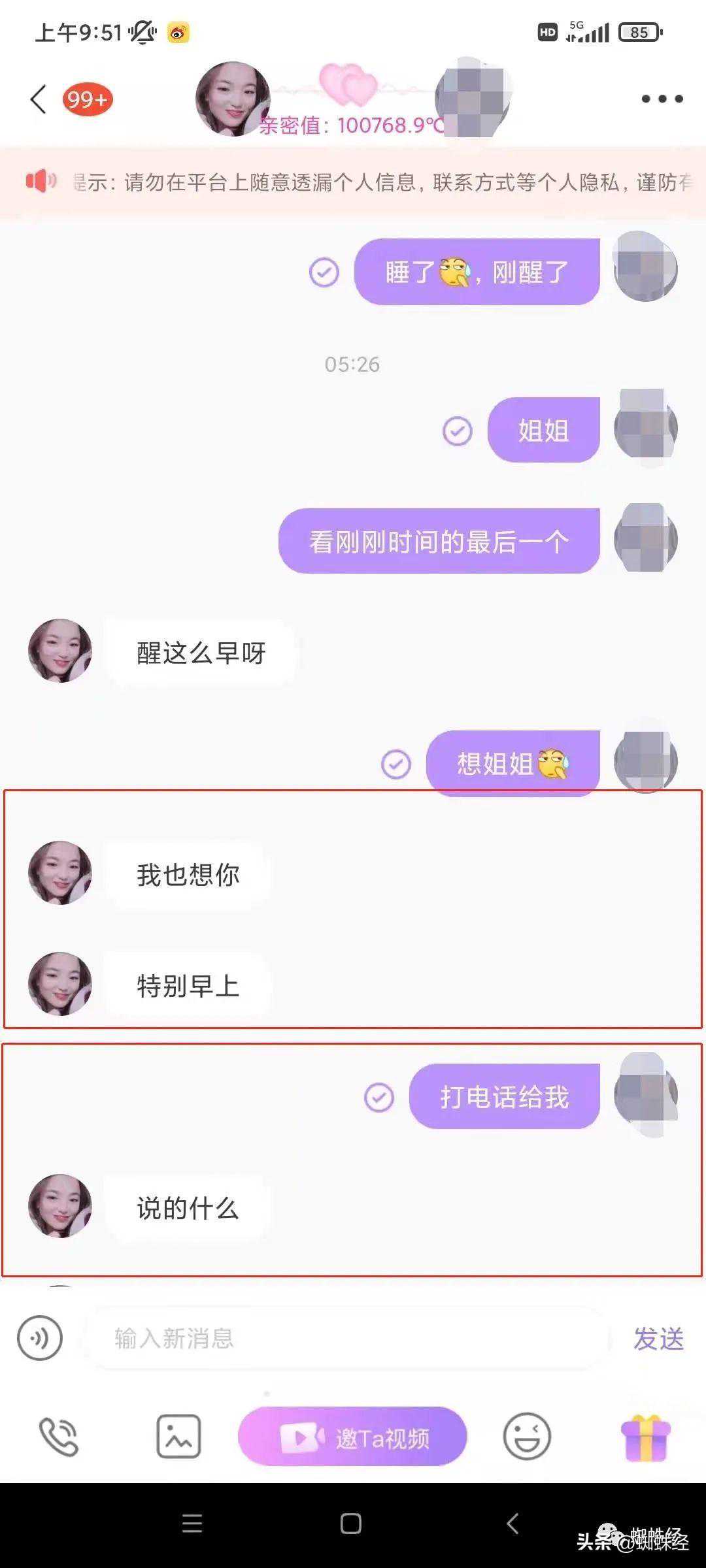Invite her with 邀Ta视频 button
Viewport: 706px width, 1568px height.
point(352,1437)
